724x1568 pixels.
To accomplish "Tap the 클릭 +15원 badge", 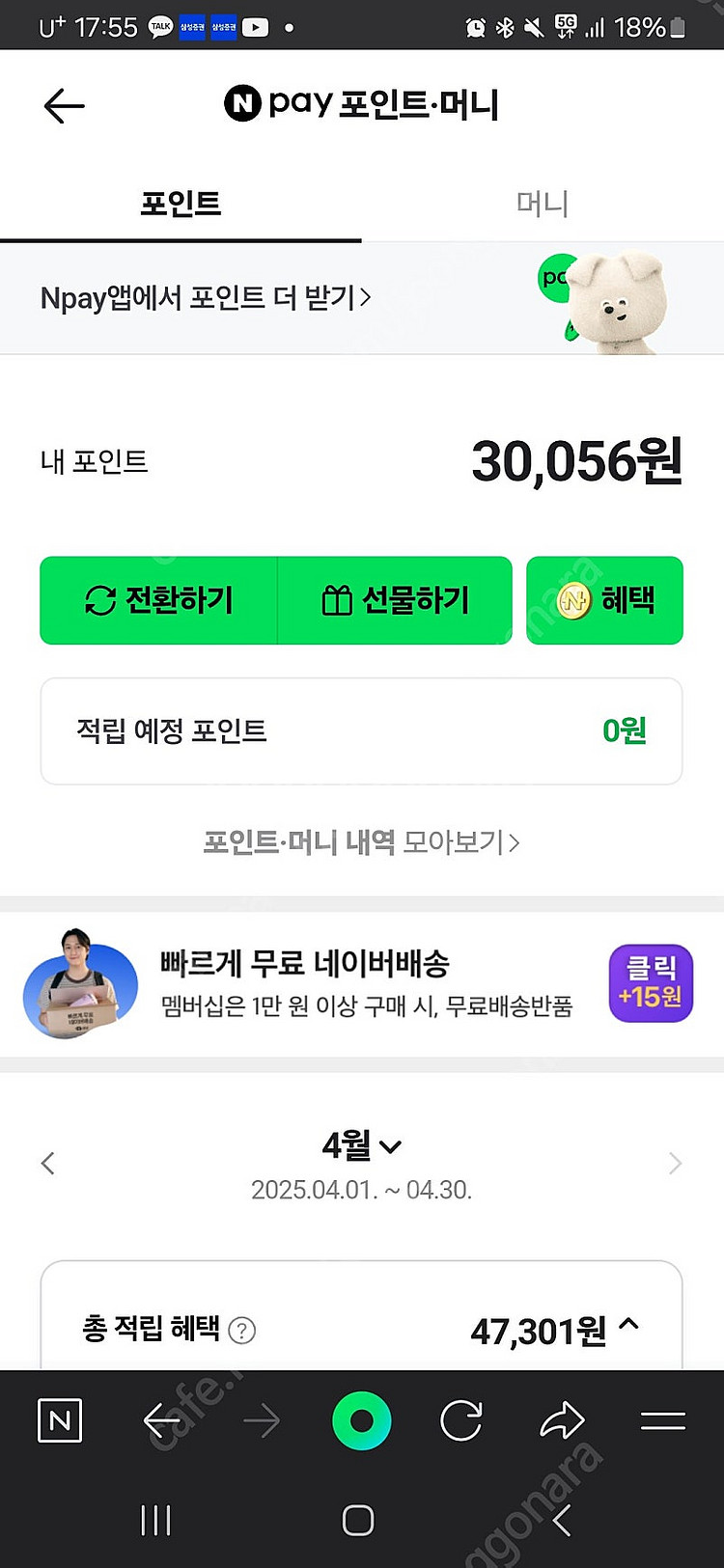I will (651, 983).
